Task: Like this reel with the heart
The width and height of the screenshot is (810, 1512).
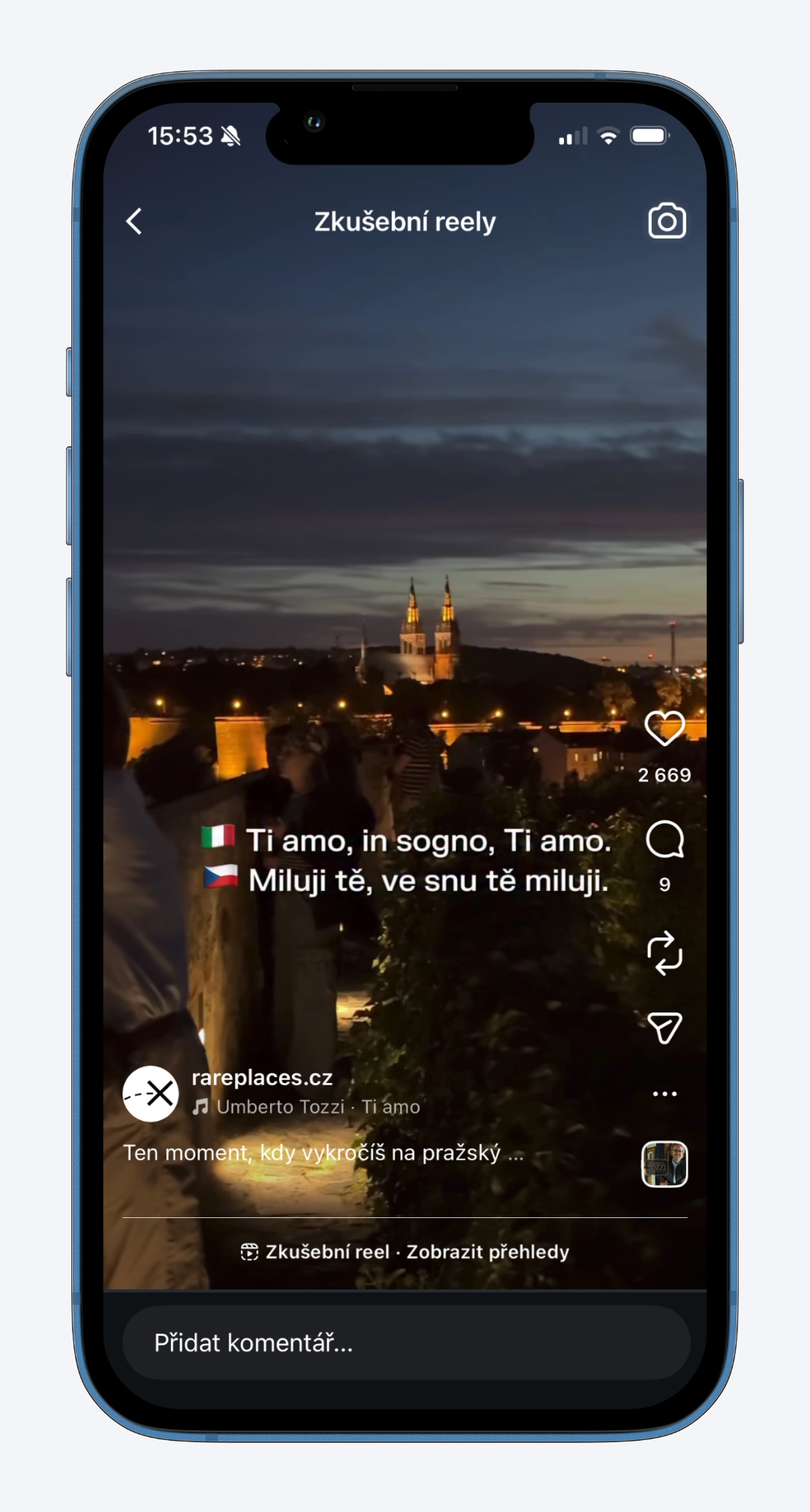Action: point(664,728)
